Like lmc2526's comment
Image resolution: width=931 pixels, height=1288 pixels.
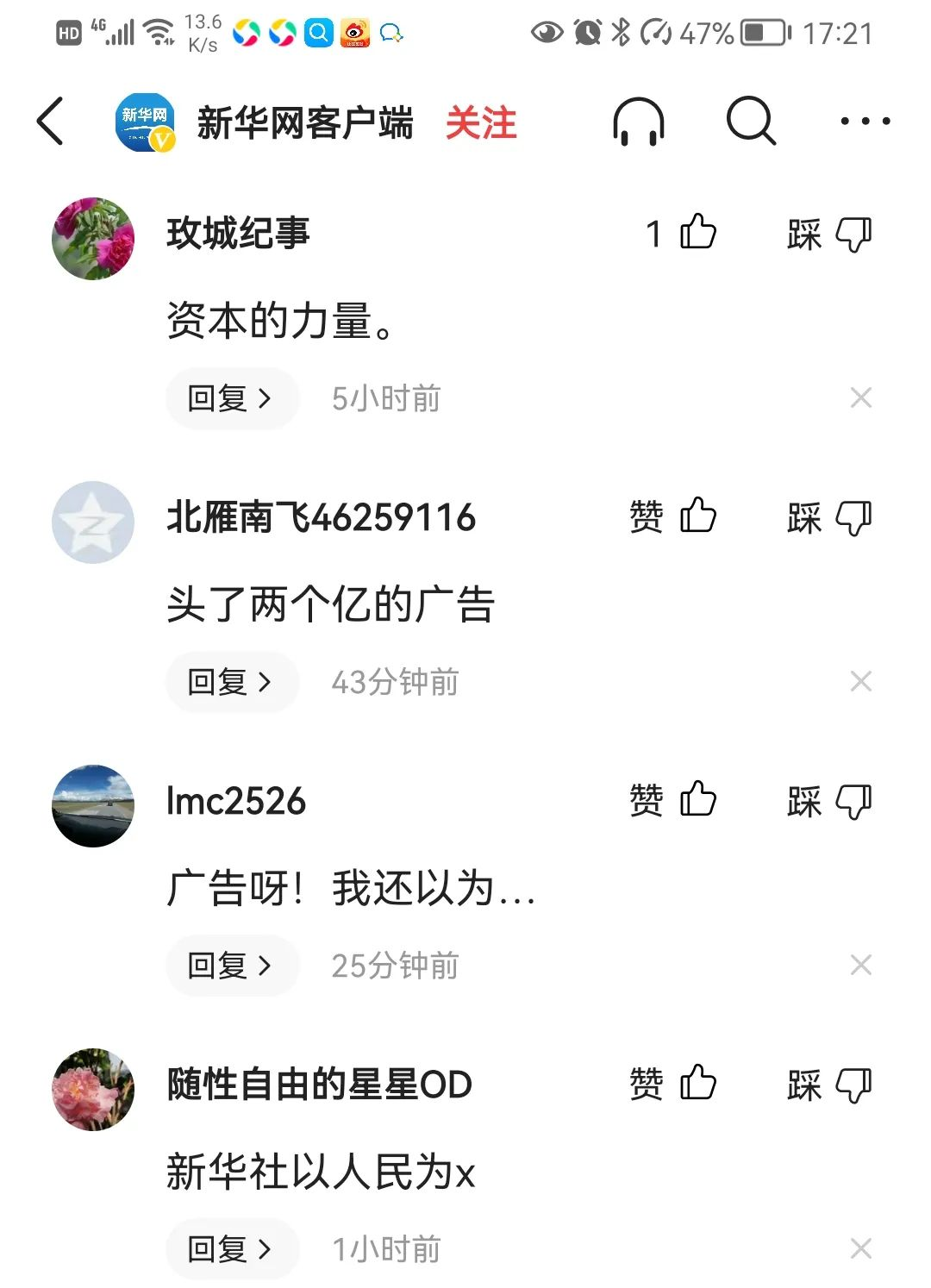[697, 800]
